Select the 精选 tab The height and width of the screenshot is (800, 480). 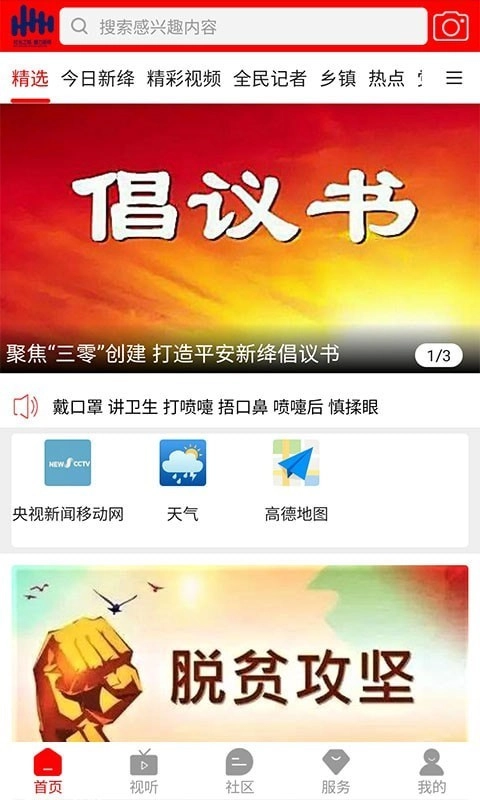[30, 78]
